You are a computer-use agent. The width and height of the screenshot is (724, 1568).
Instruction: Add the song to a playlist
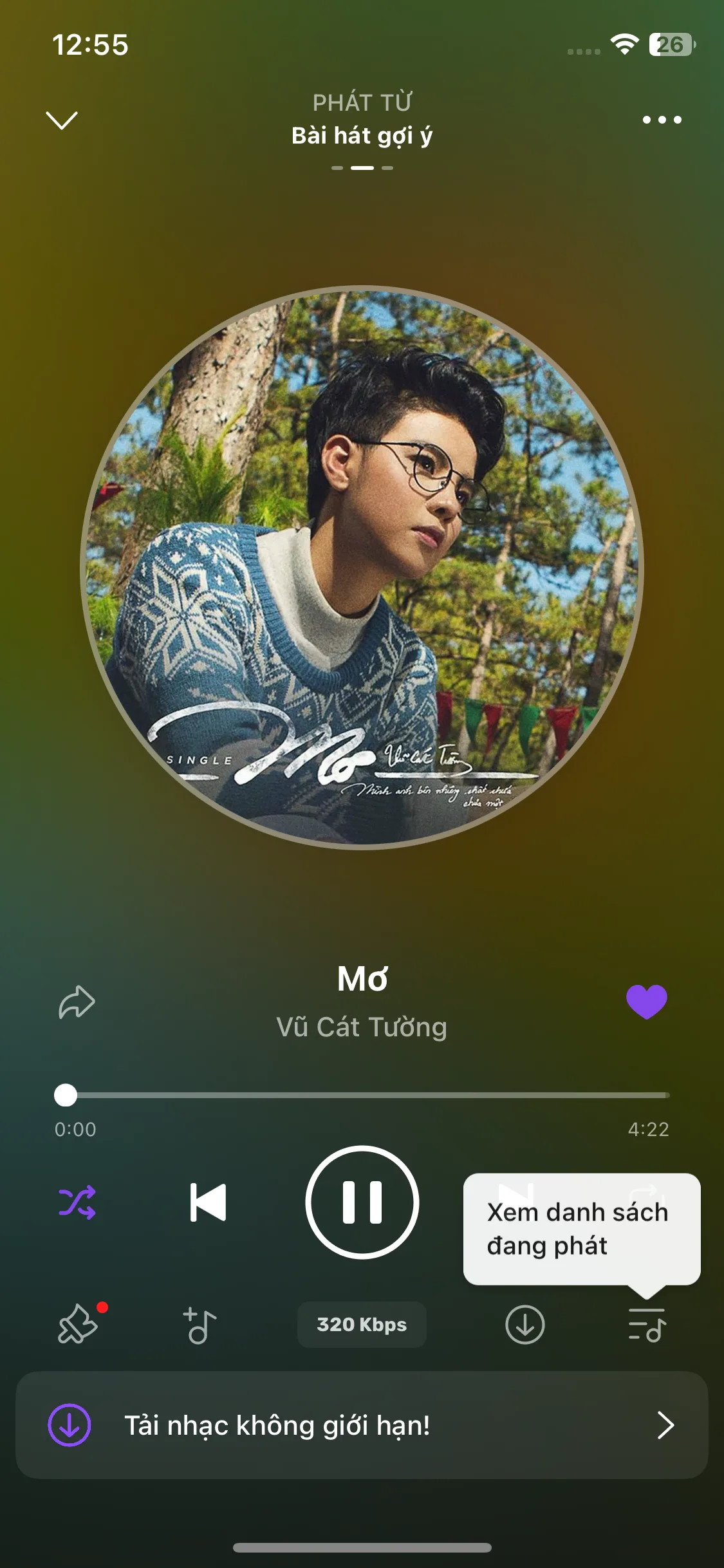coord(200,1324)
